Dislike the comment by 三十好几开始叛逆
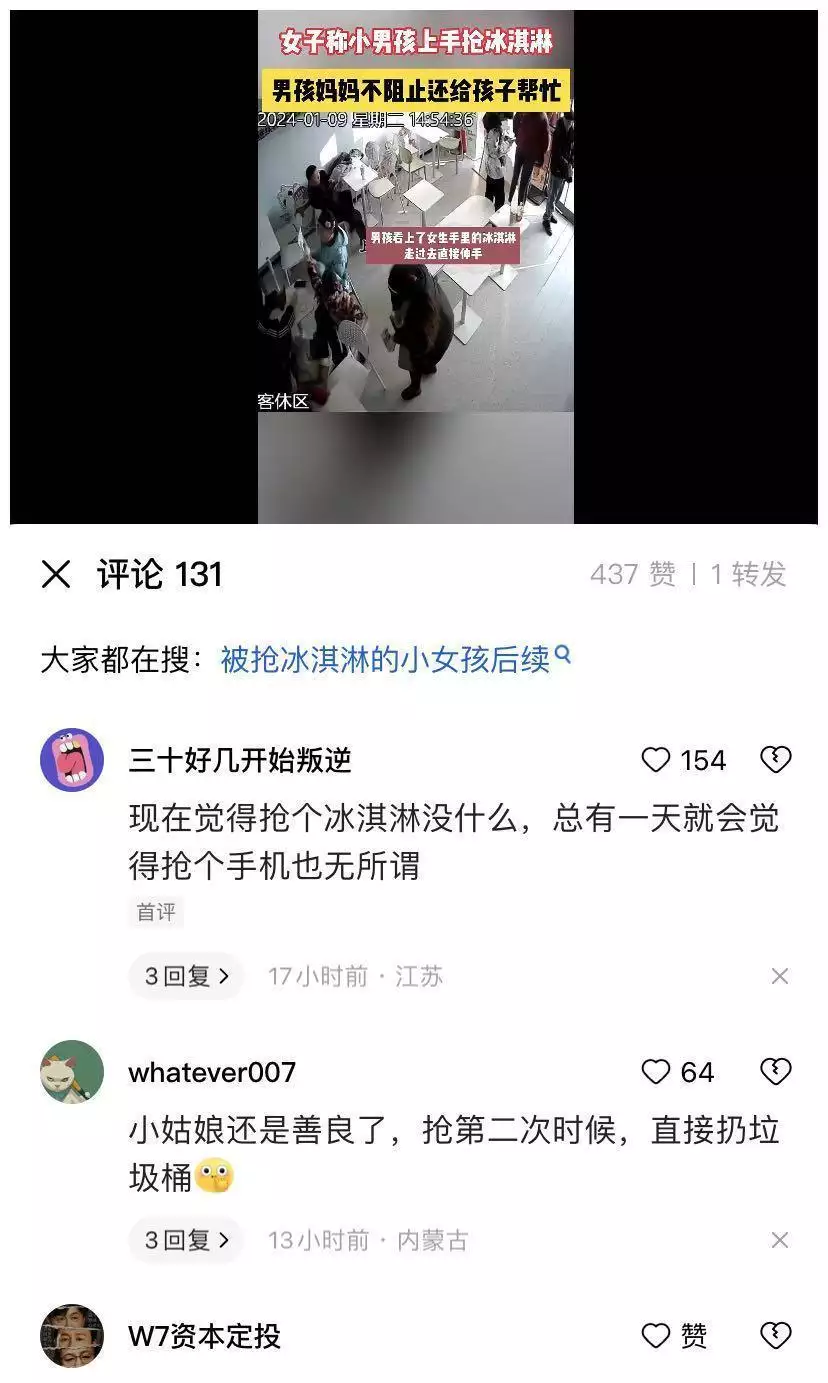Screen dimensions: 828x1383 [x=776, y=760]
